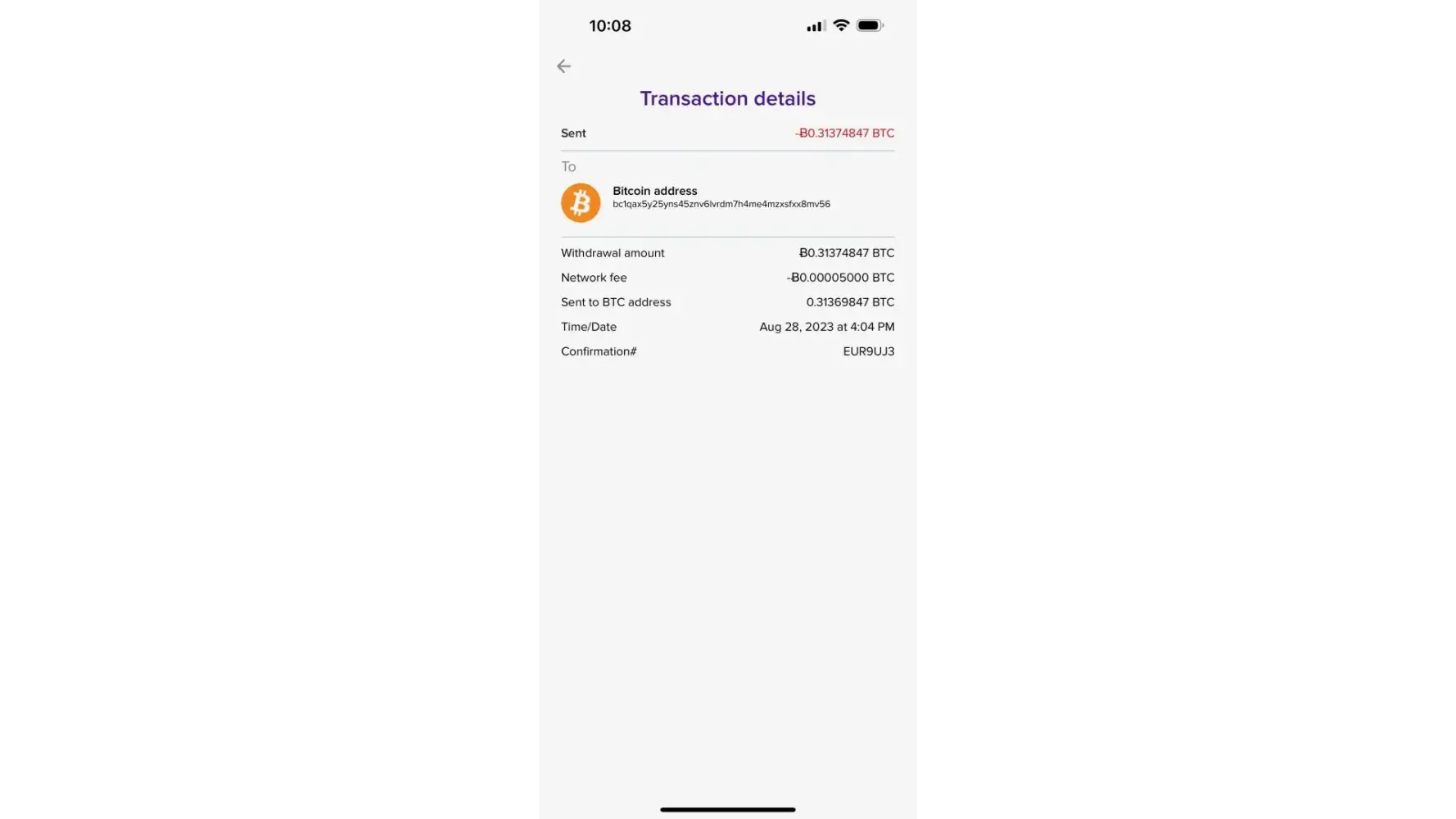The image size is (1456, 819).
Task: Go back using the arrow icon
Action: point(563,66)
